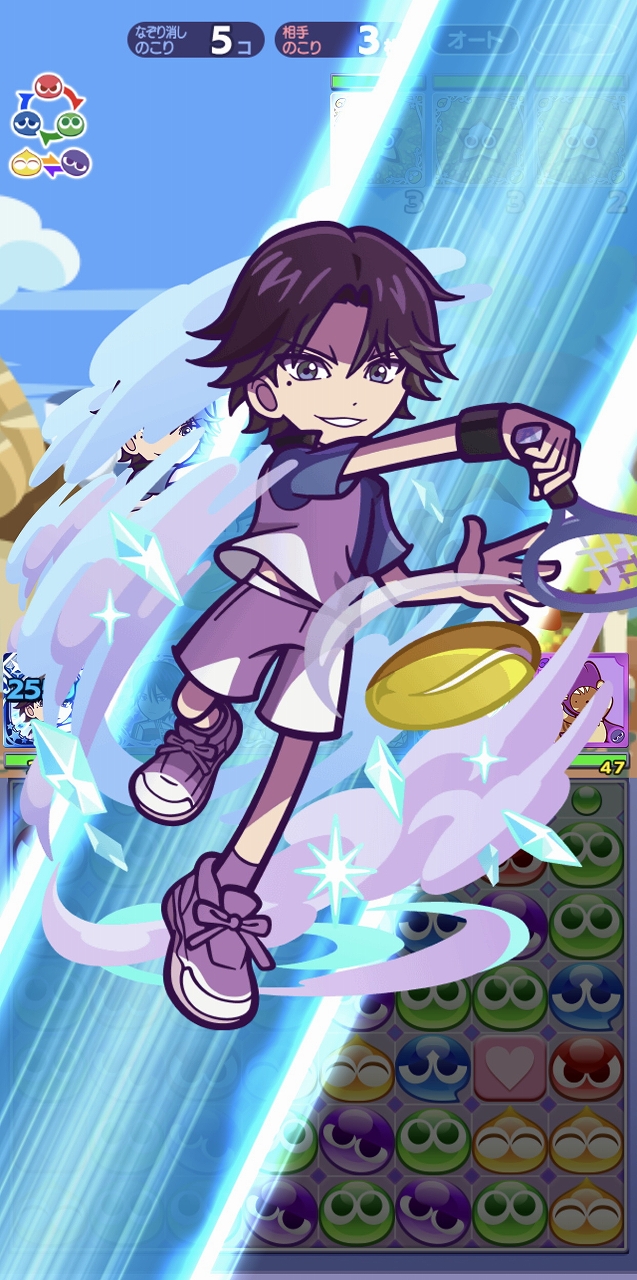Image resolution: width=637 pixels, height=1280 pixels.
Task: Select the red puyo beside the heart box
Action: 586,1066
